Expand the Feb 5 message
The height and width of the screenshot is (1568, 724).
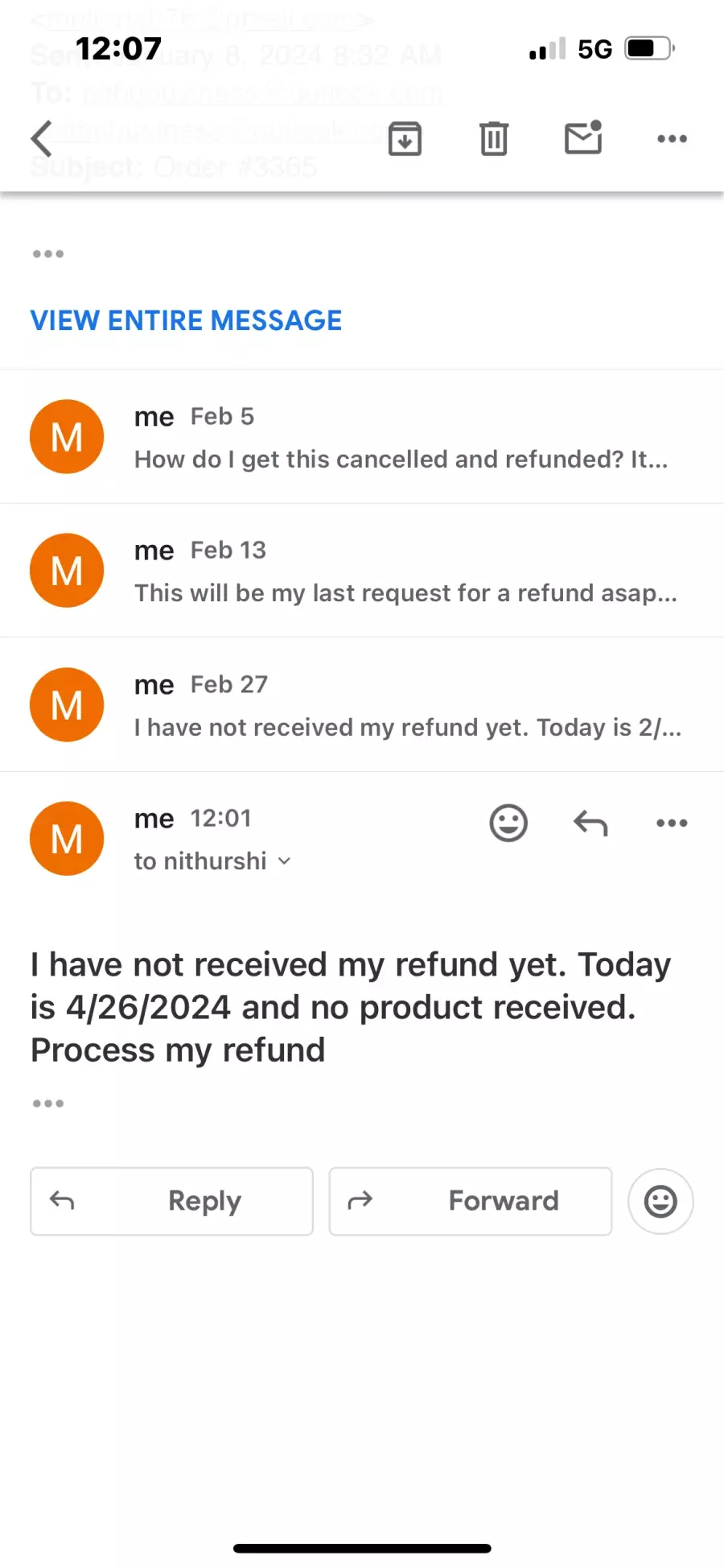pyautogui.click(x=362, y=437)
